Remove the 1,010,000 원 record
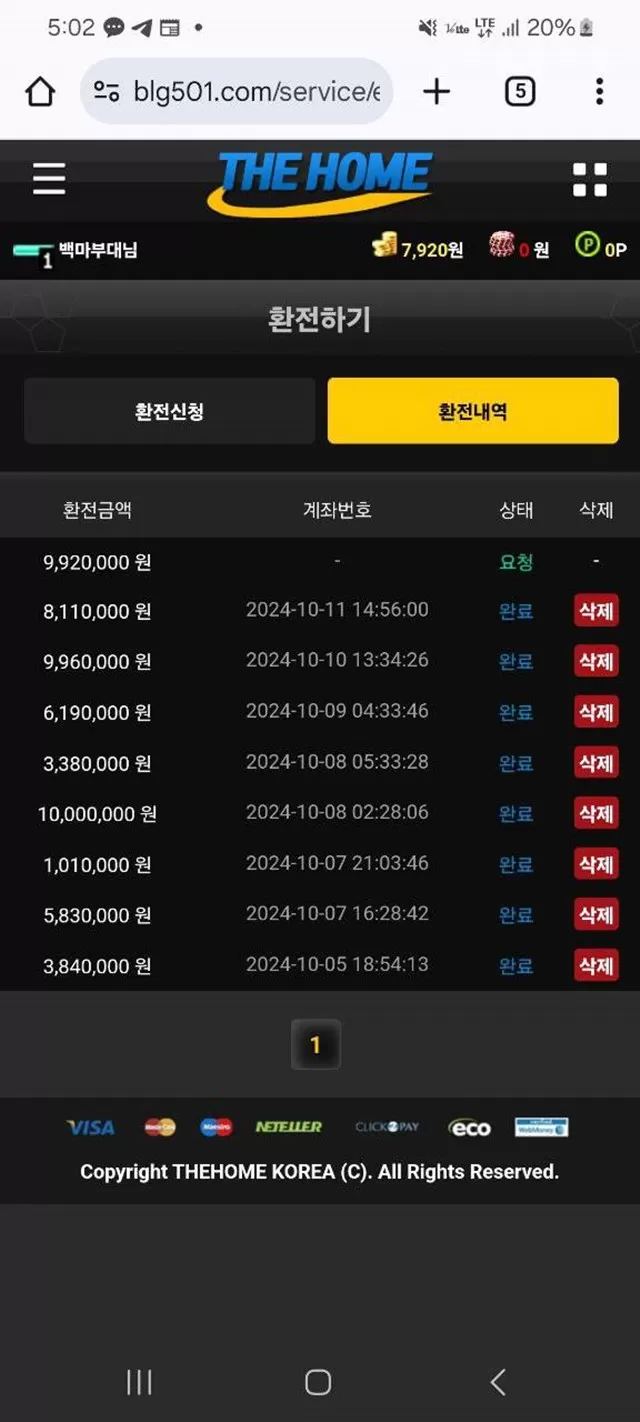640x1422 pixels. coord(596,864)
